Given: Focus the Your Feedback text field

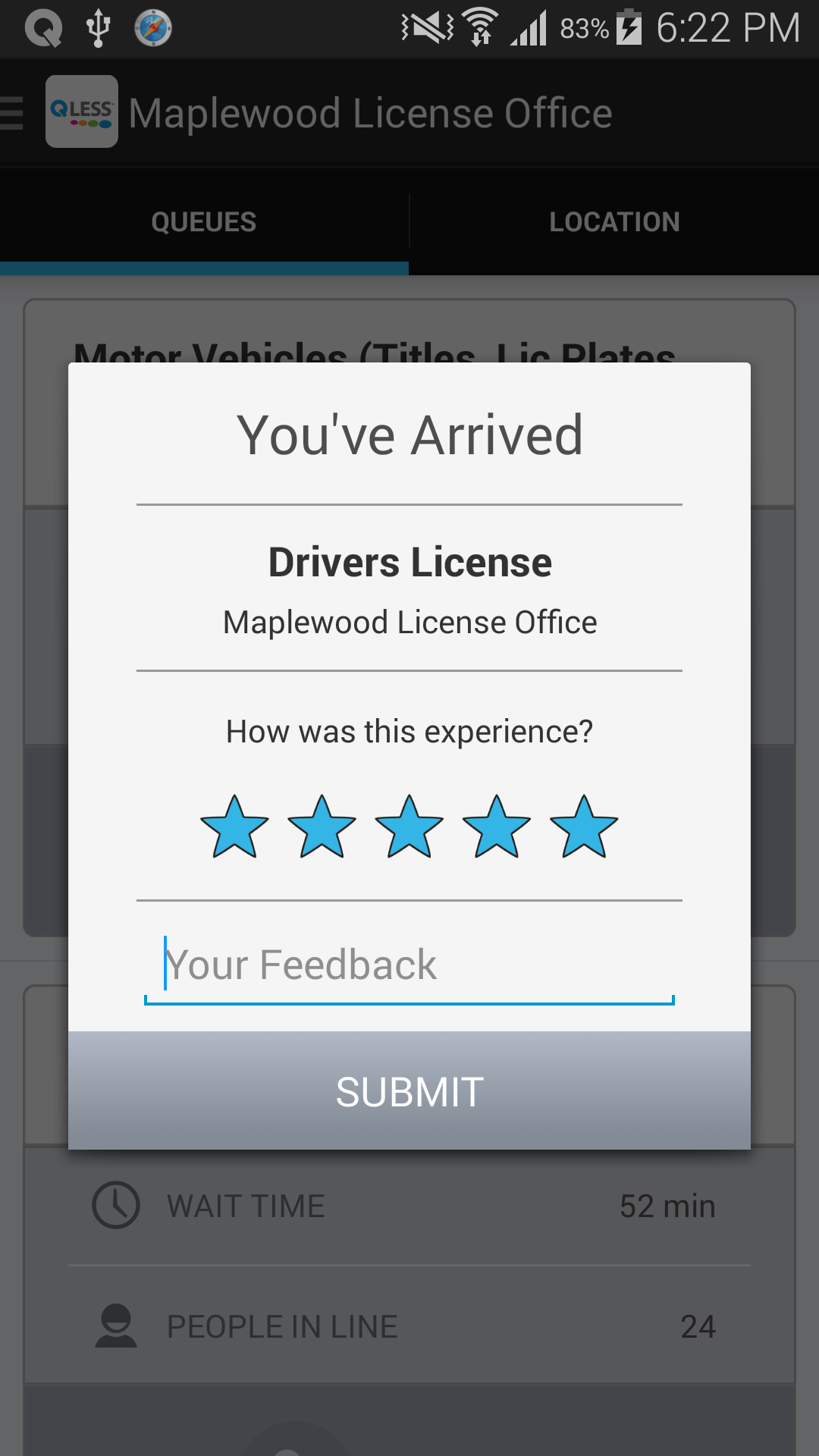Looking at the screenshot, I should point(409,965).
